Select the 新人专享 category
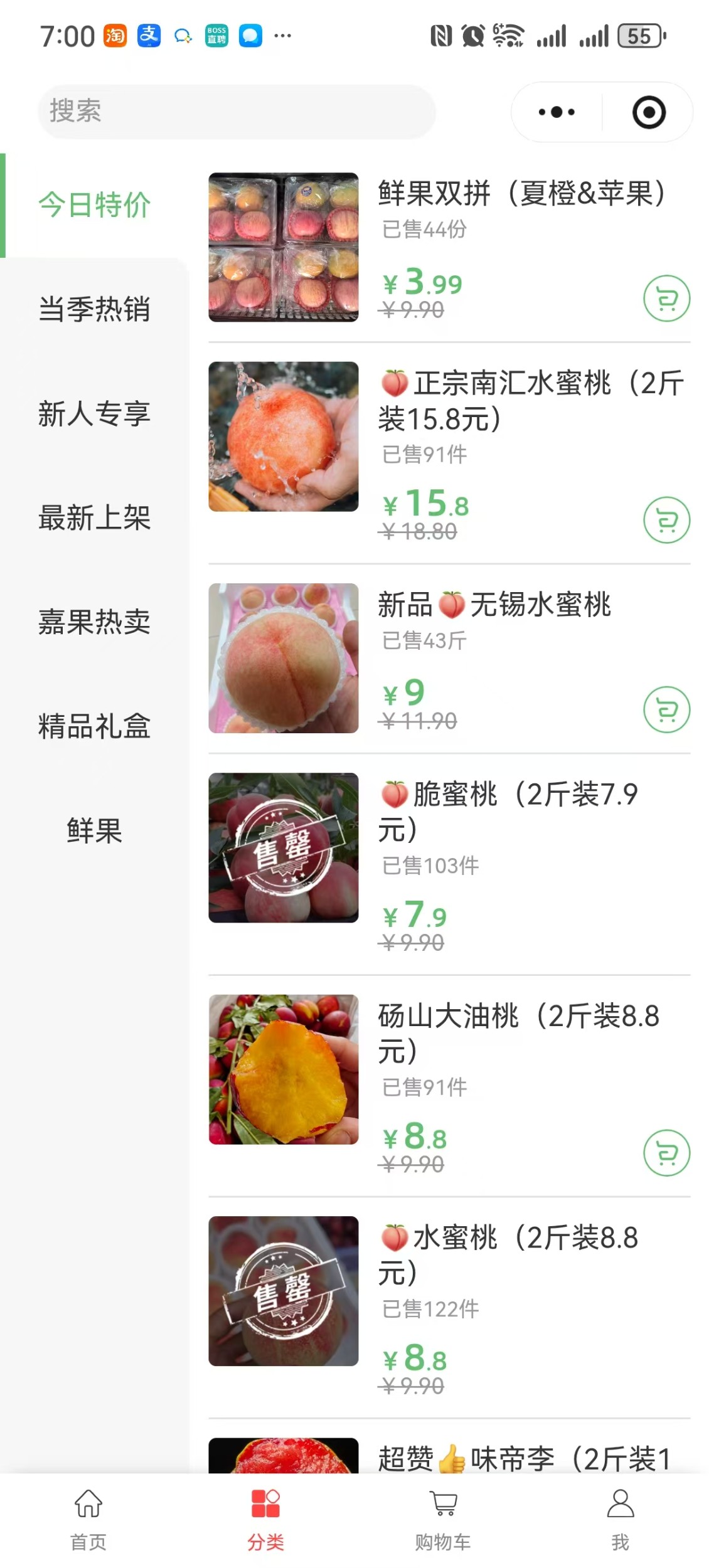This screenshot has height=1568, width=709. [x=94, y=414]
